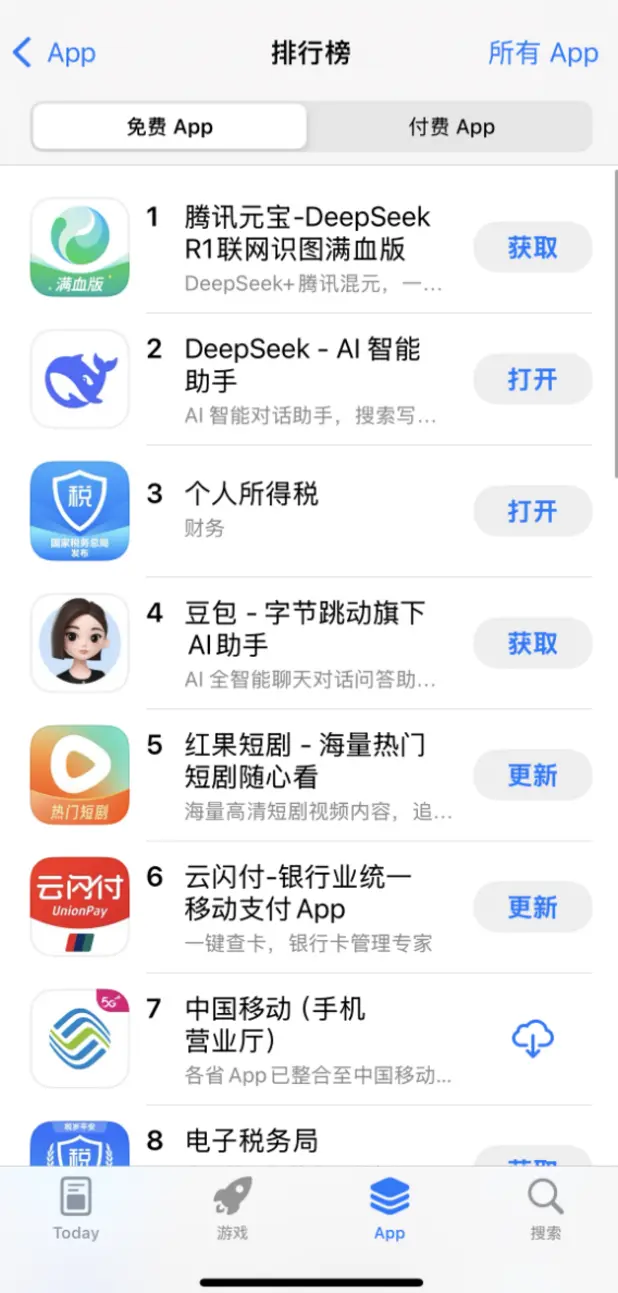Get the 腾讯元宝 app
Image resolution: width=618 pixels, height=1293 pixels.
point(532,247)
